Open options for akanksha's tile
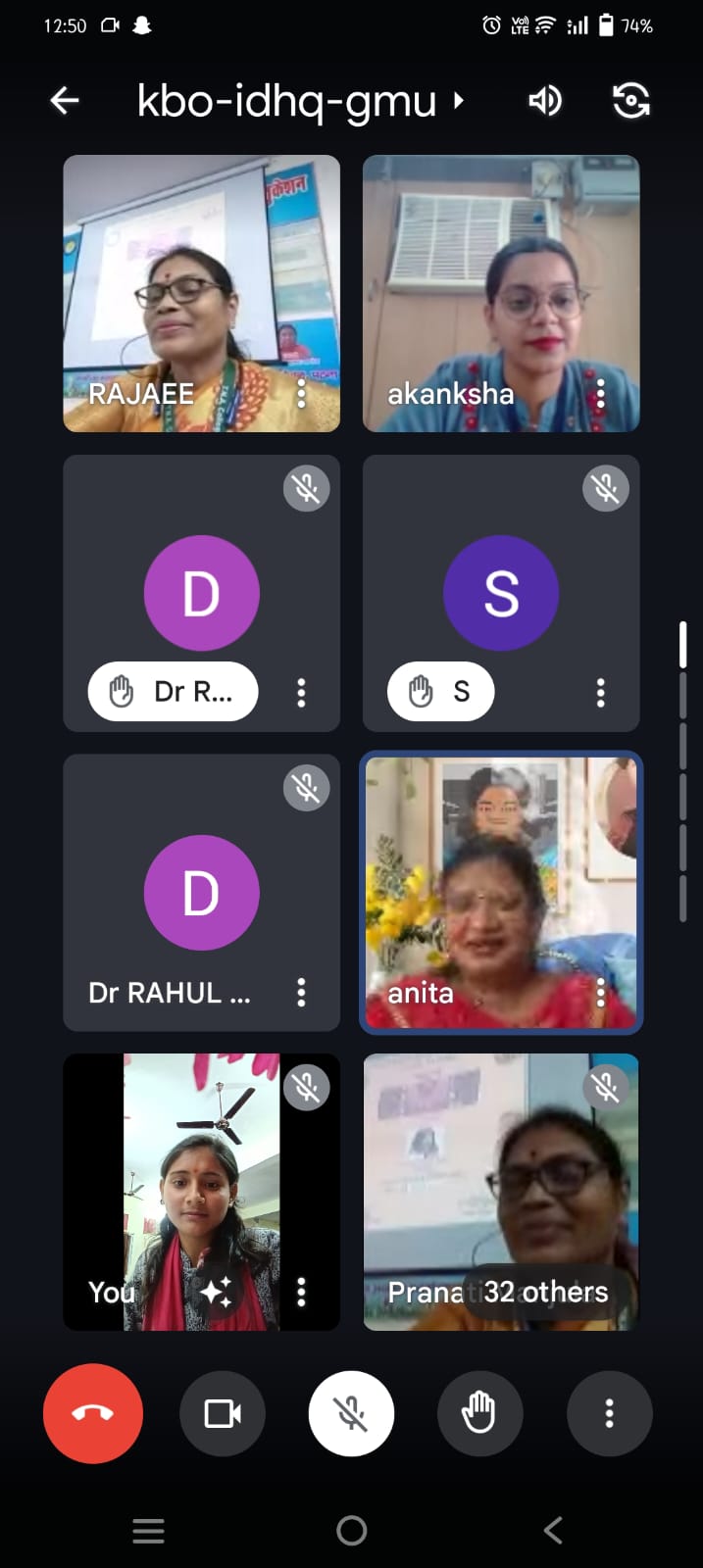This screenshot has width=703, height=1568. pos(600,394)
